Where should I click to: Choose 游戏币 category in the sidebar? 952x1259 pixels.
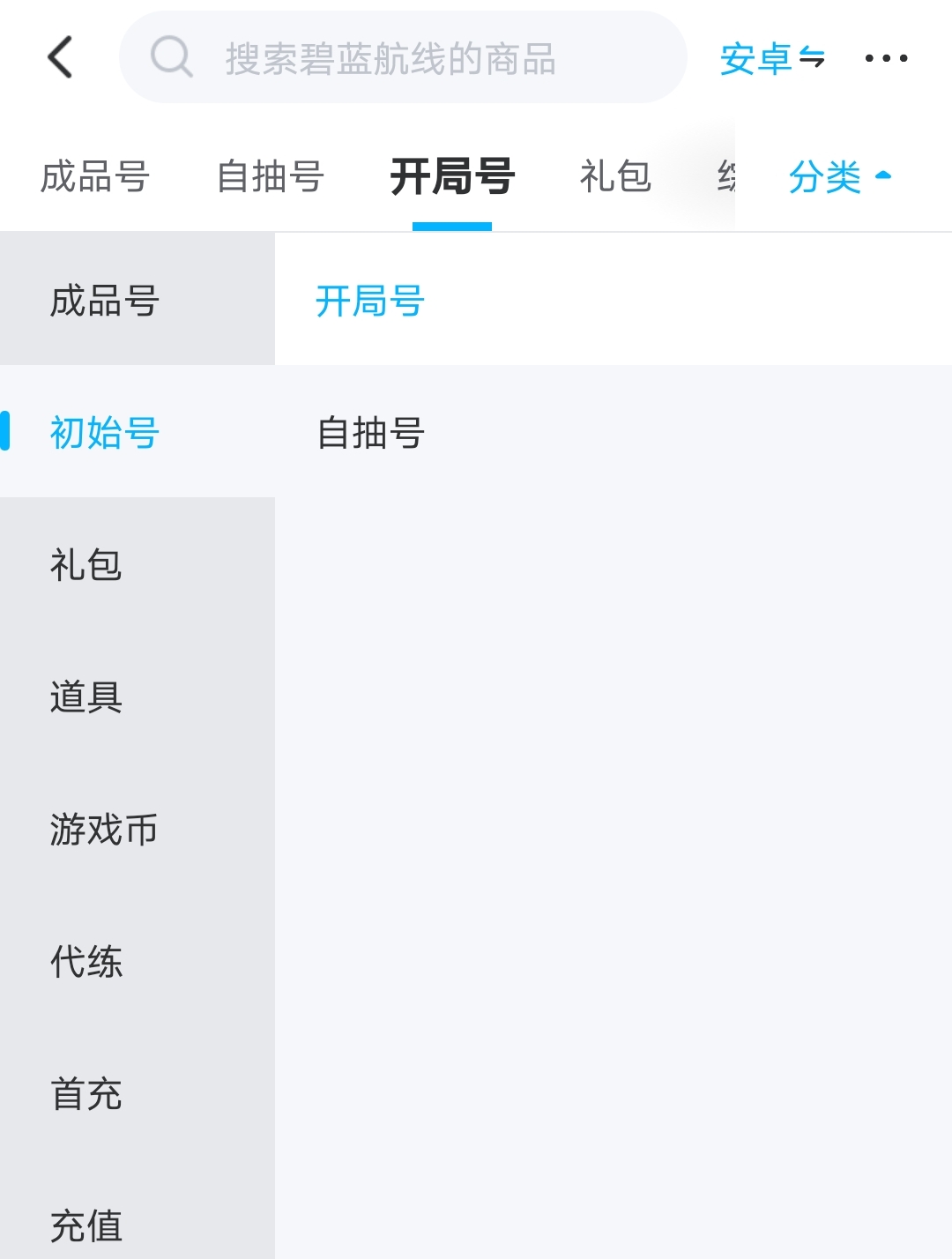(104, 830)
